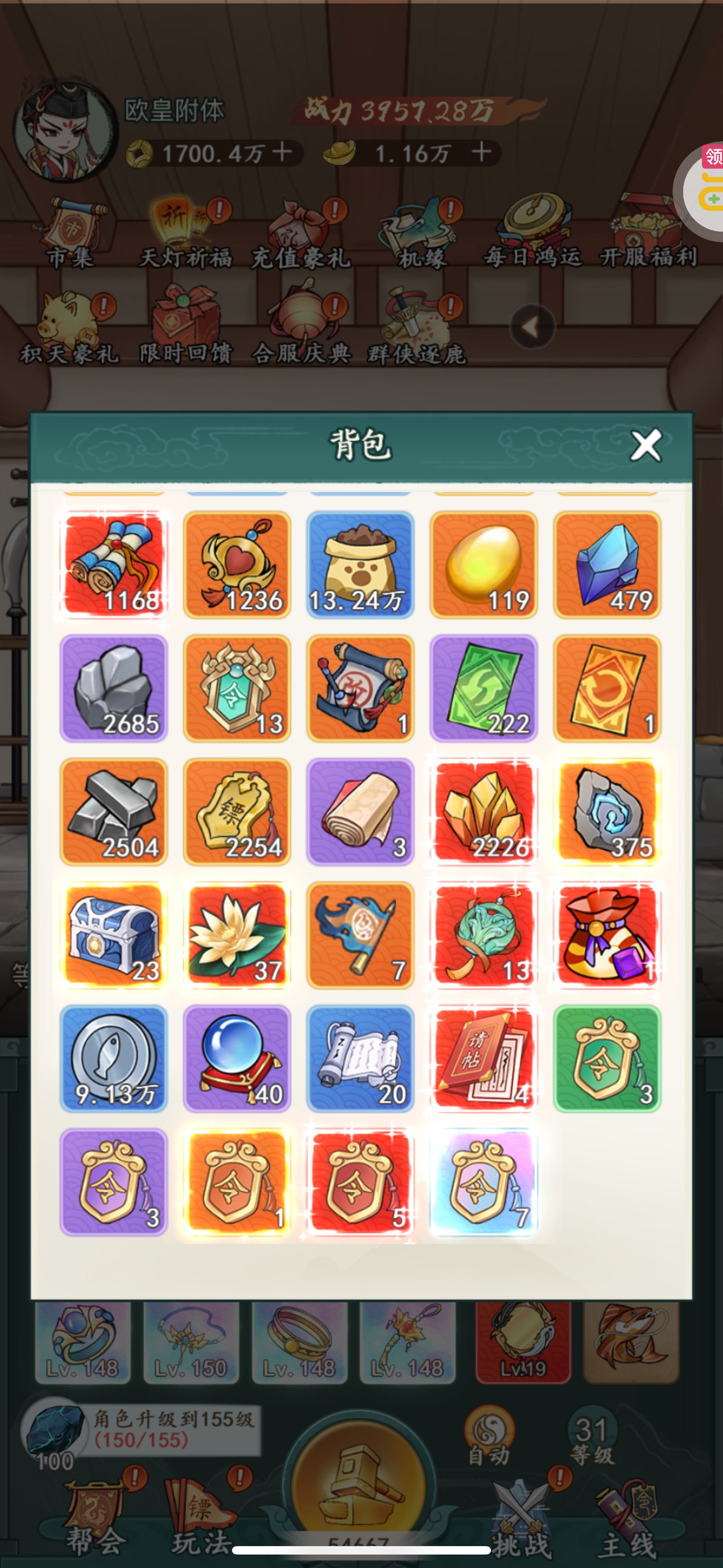Open the green card item 222
Image resolution: width=723 pixels, height=1568 pixels.
coord(484,689)
